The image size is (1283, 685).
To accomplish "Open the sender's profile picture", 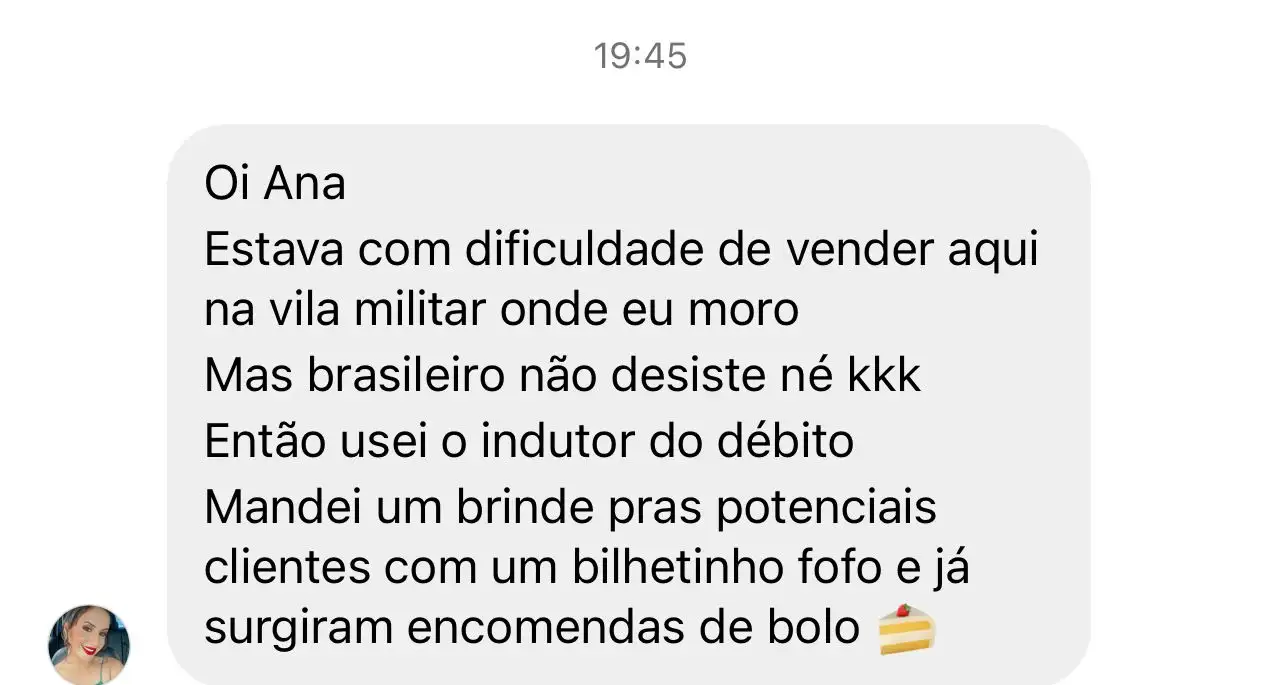I will coord(89,644).
